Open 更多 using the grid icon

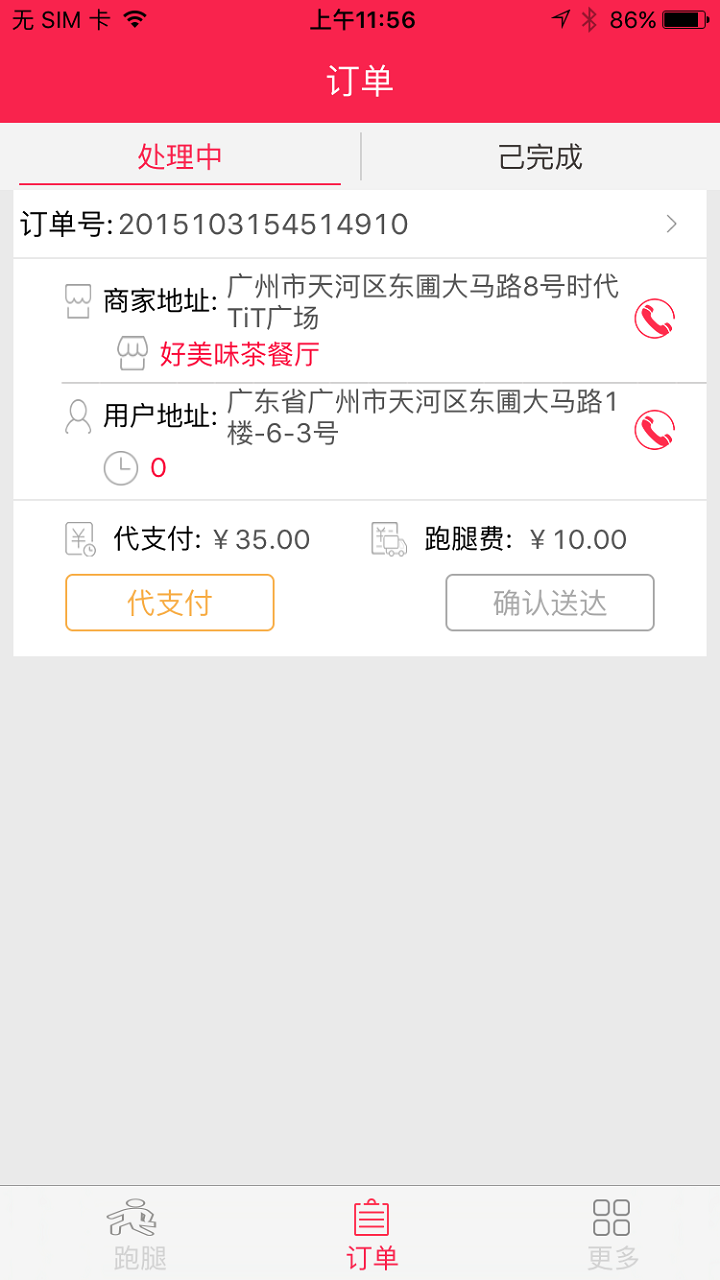pyautogui.click(x=612, y=1219)
